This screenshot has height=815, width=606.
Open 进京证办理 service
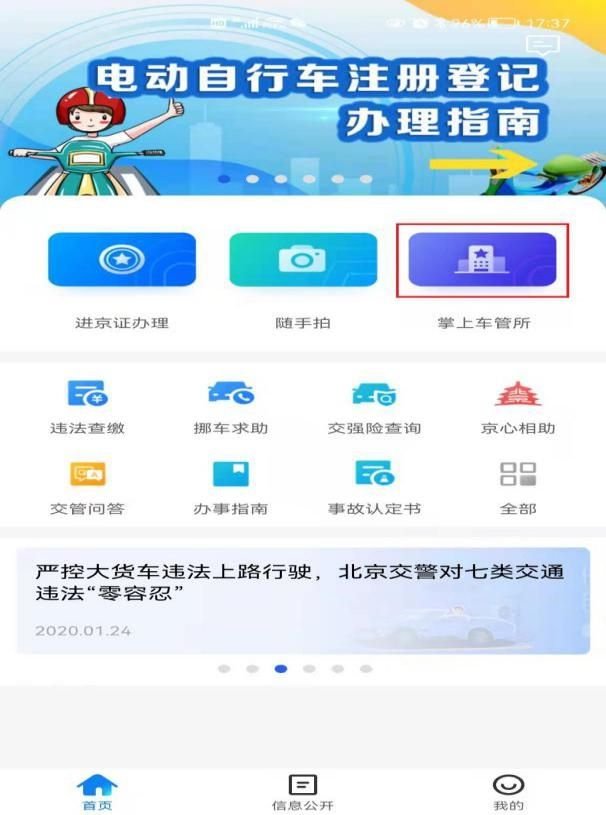[122, 260]
